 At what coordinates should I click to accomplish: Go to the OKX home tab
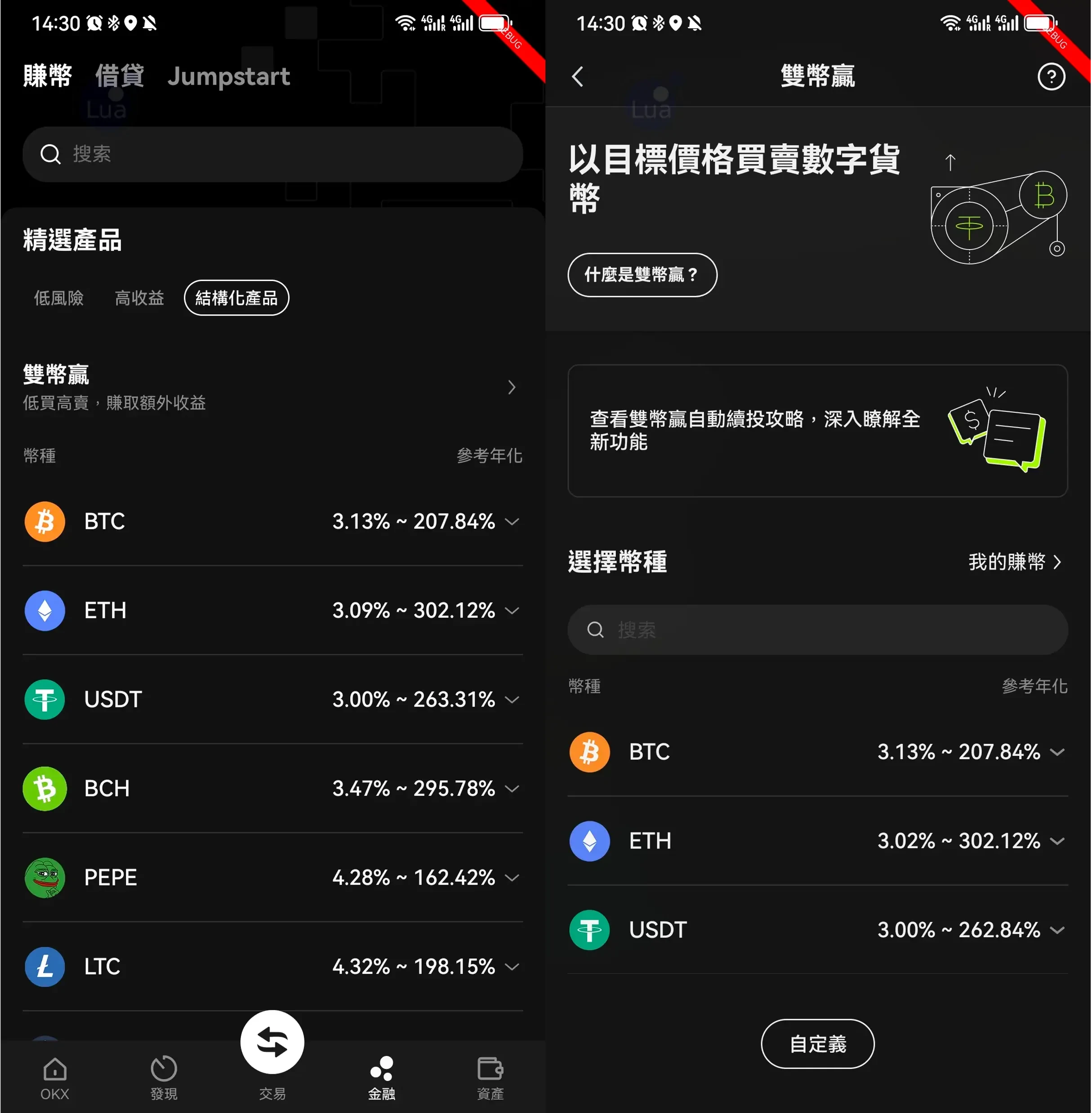54,1078
